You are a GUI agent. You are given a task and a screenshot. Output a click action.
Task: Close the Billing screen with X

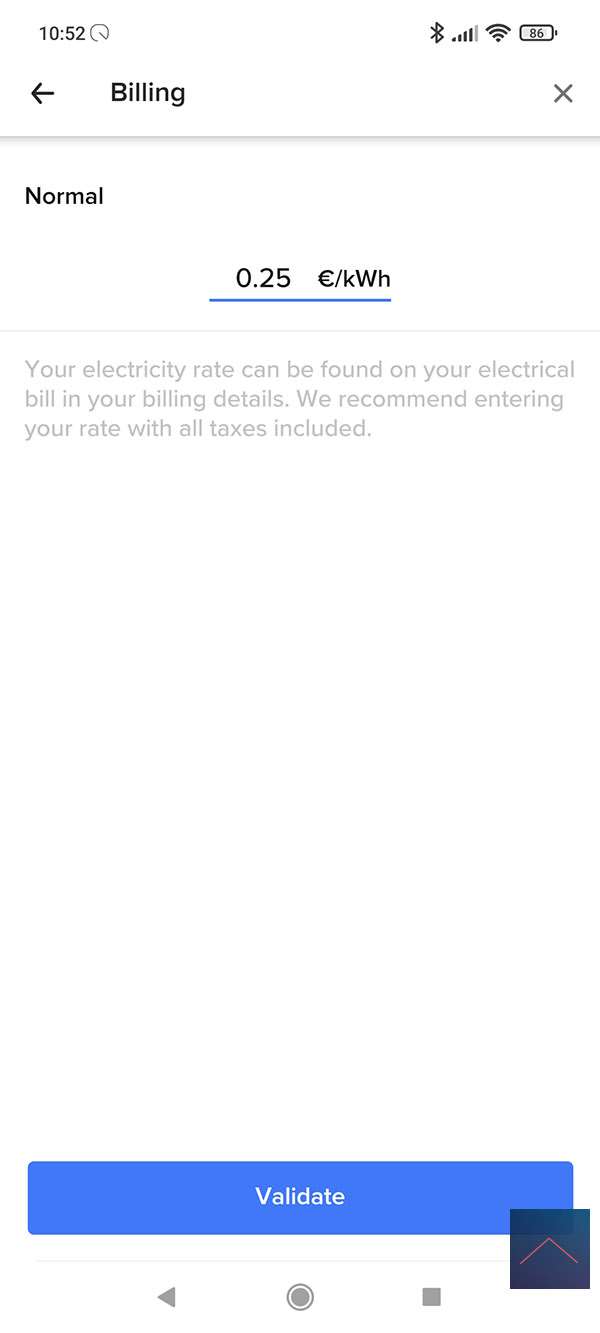(563, 93)
